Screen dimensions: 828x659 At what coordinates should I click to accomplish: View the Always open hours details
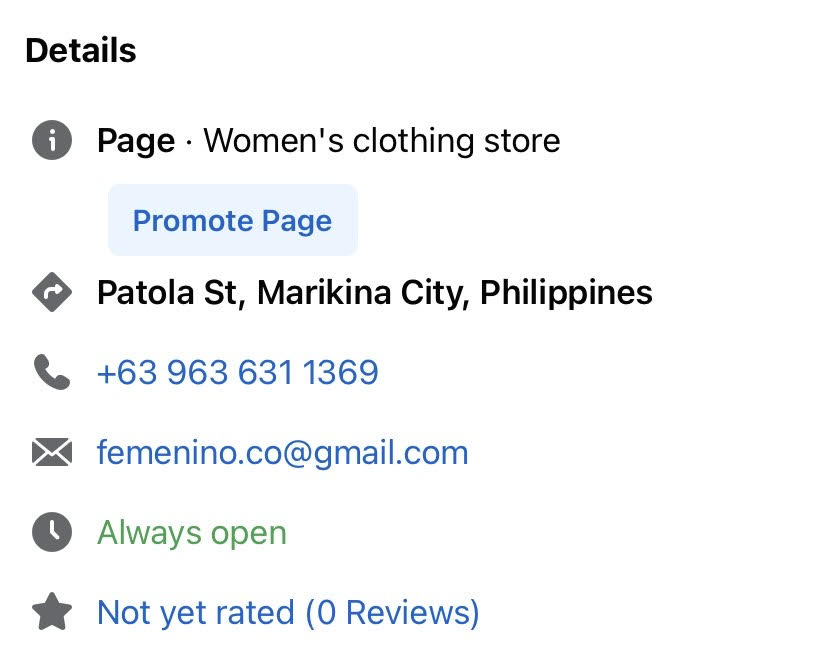point(191,533)
